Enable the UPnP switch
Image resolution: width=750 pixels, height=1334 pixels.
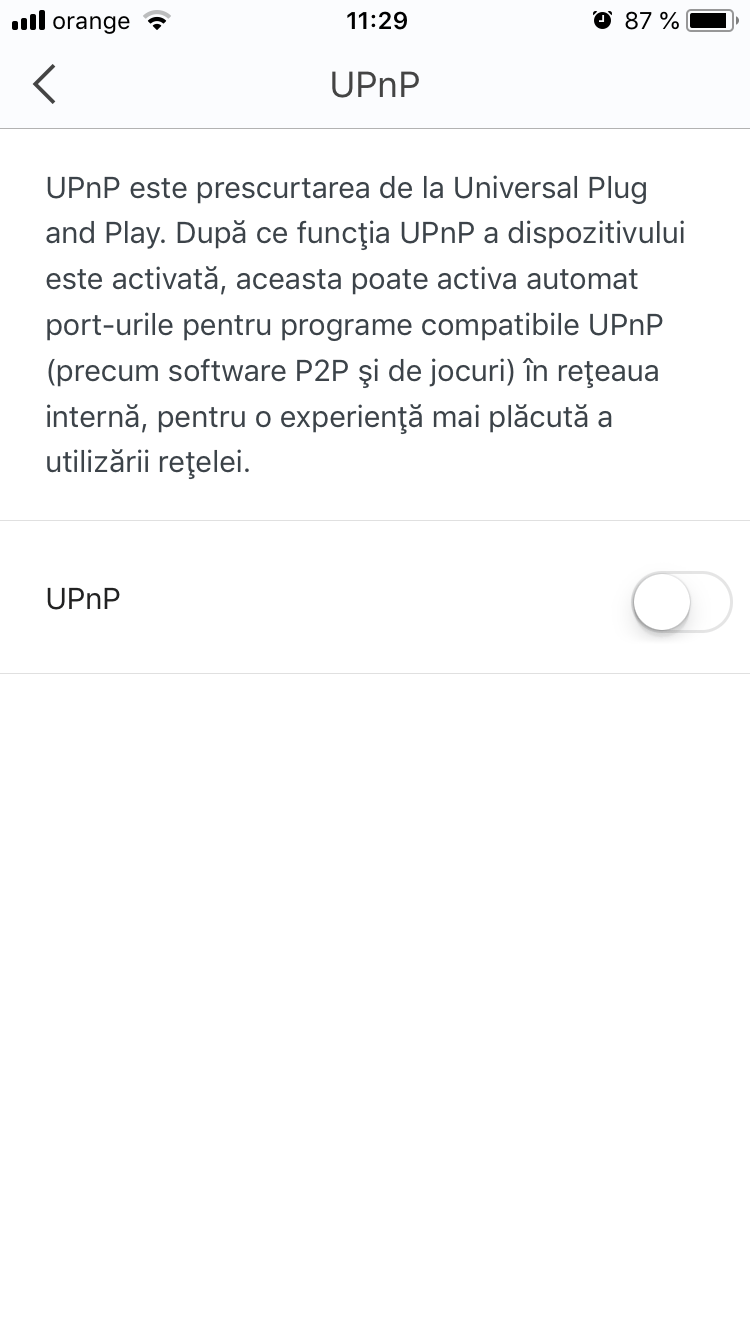681,601
